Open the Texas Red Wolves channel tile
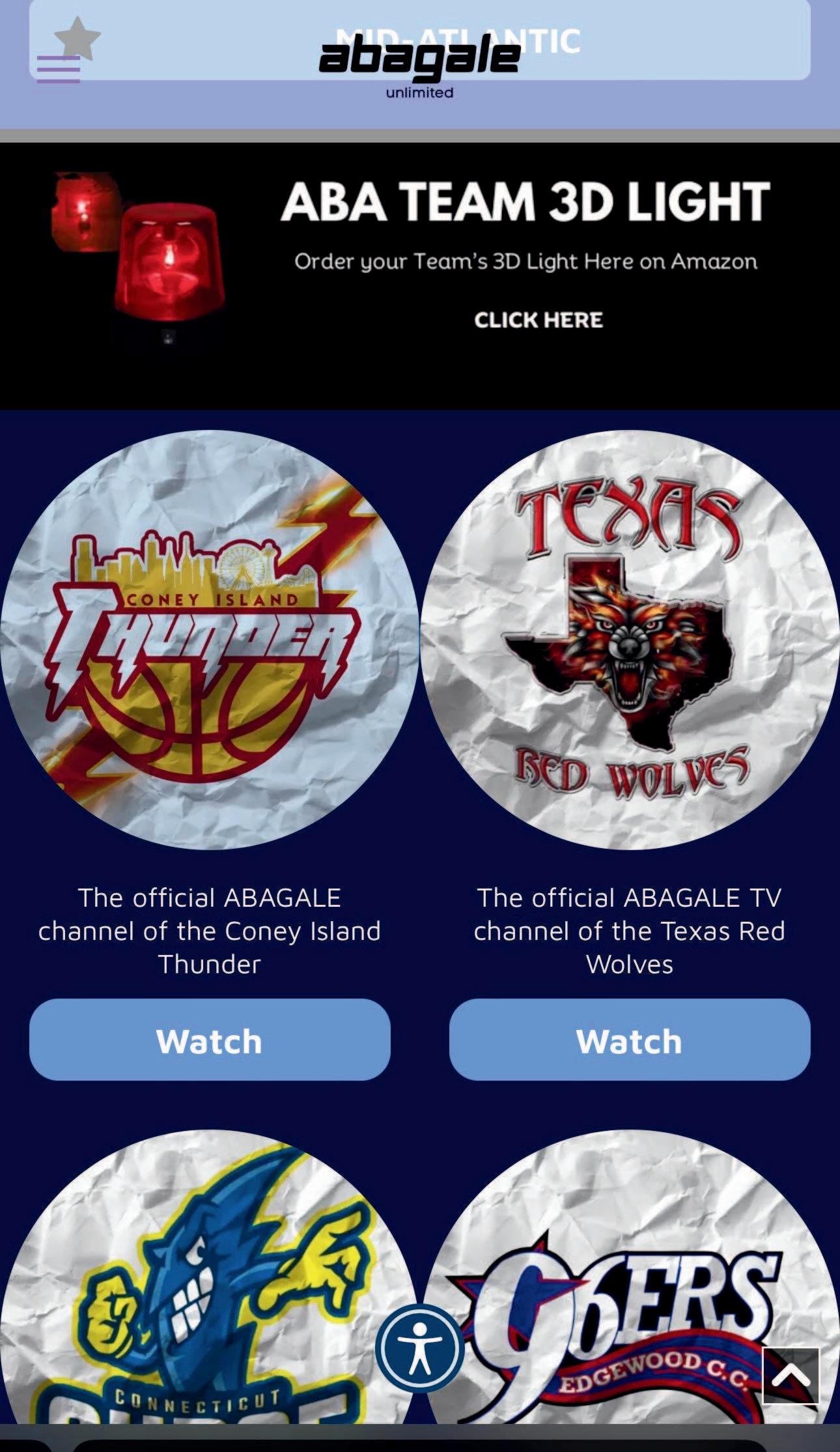The width and height of the screenshot is (840, 1452). coord(630,640)
